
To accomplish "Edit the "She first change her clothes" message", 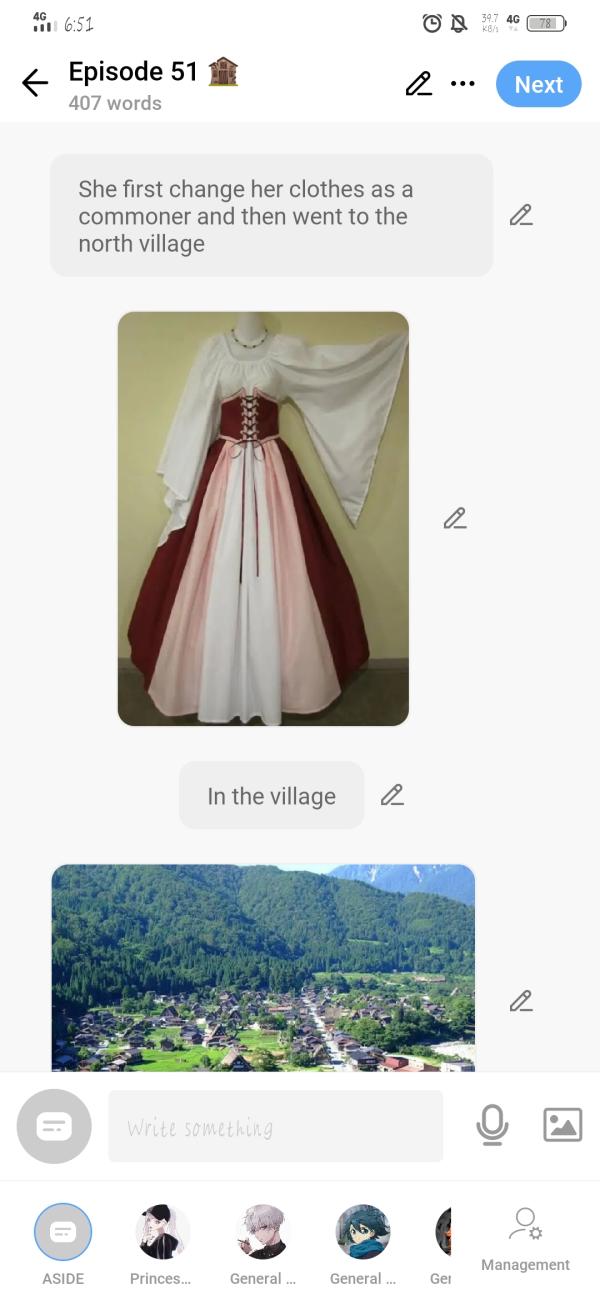I will (520, 215).
